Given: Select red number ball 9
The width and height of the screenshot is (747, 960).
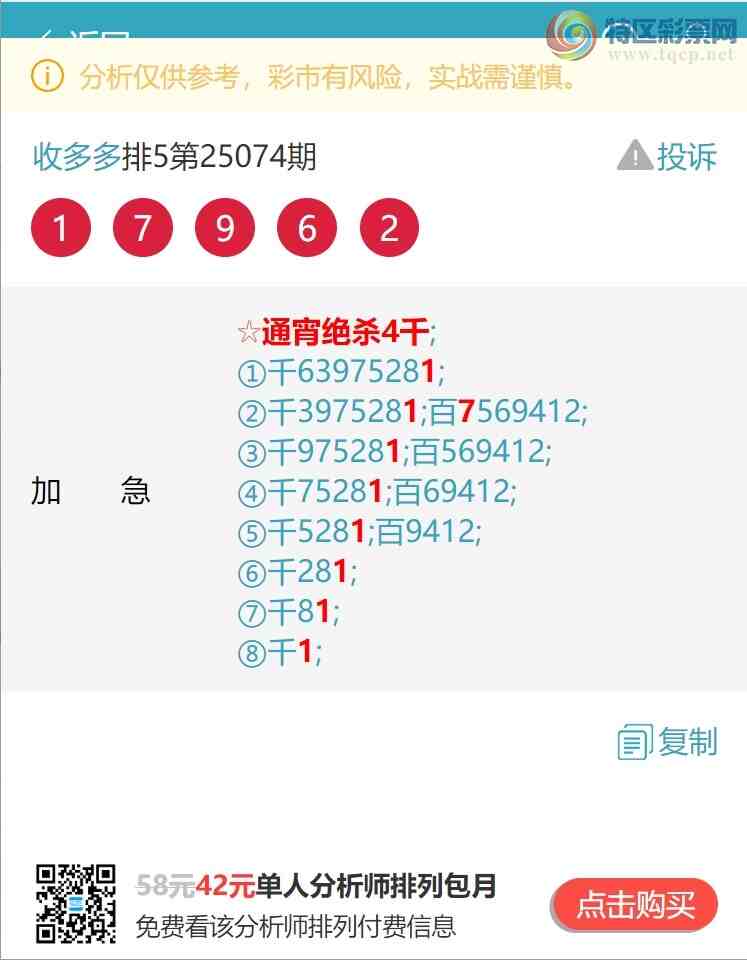Looking at the screenshot, I should tap(224, 227).
